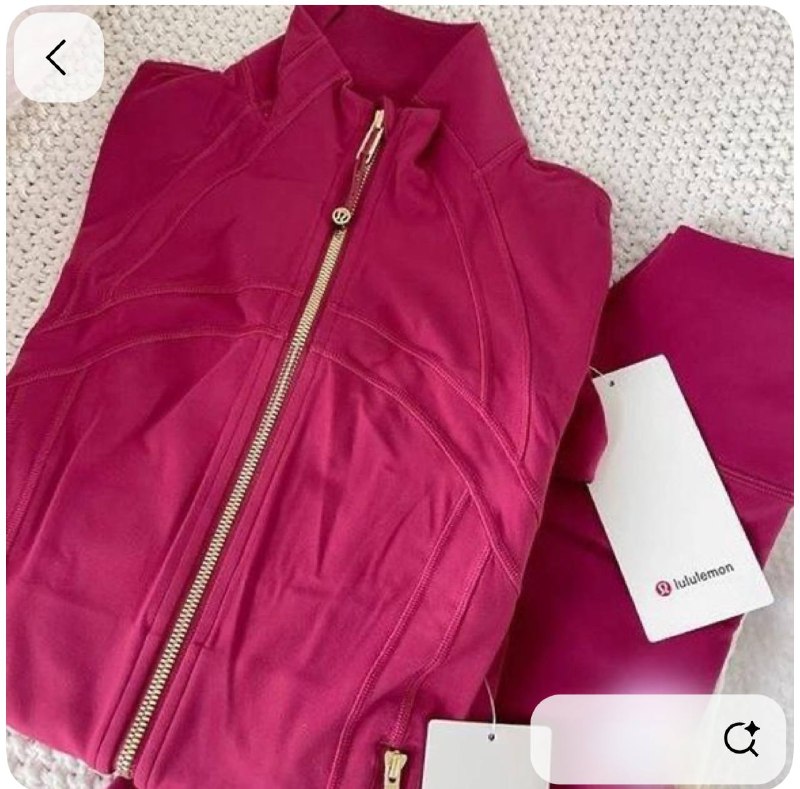Open visual search for similar items

[x=740, y=739]
